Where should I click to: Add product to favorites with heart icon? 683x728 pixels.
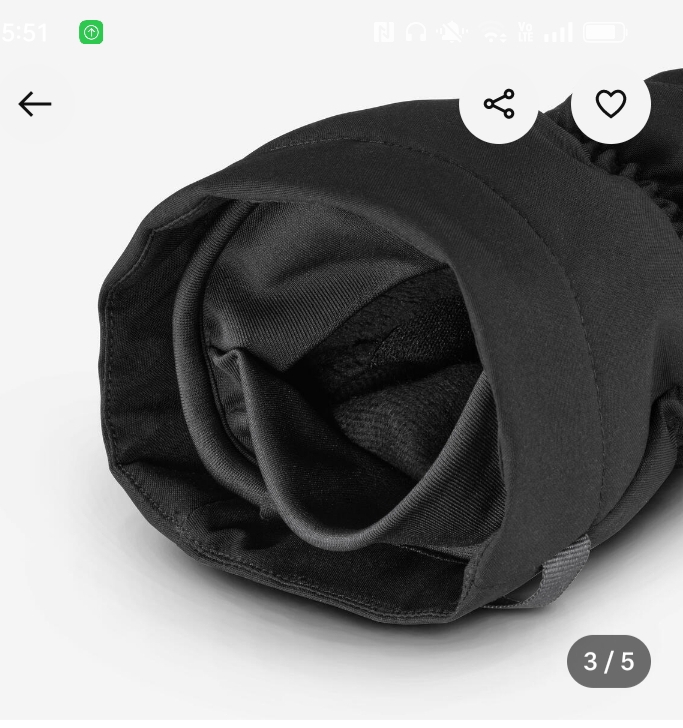(x=611, y=104)
